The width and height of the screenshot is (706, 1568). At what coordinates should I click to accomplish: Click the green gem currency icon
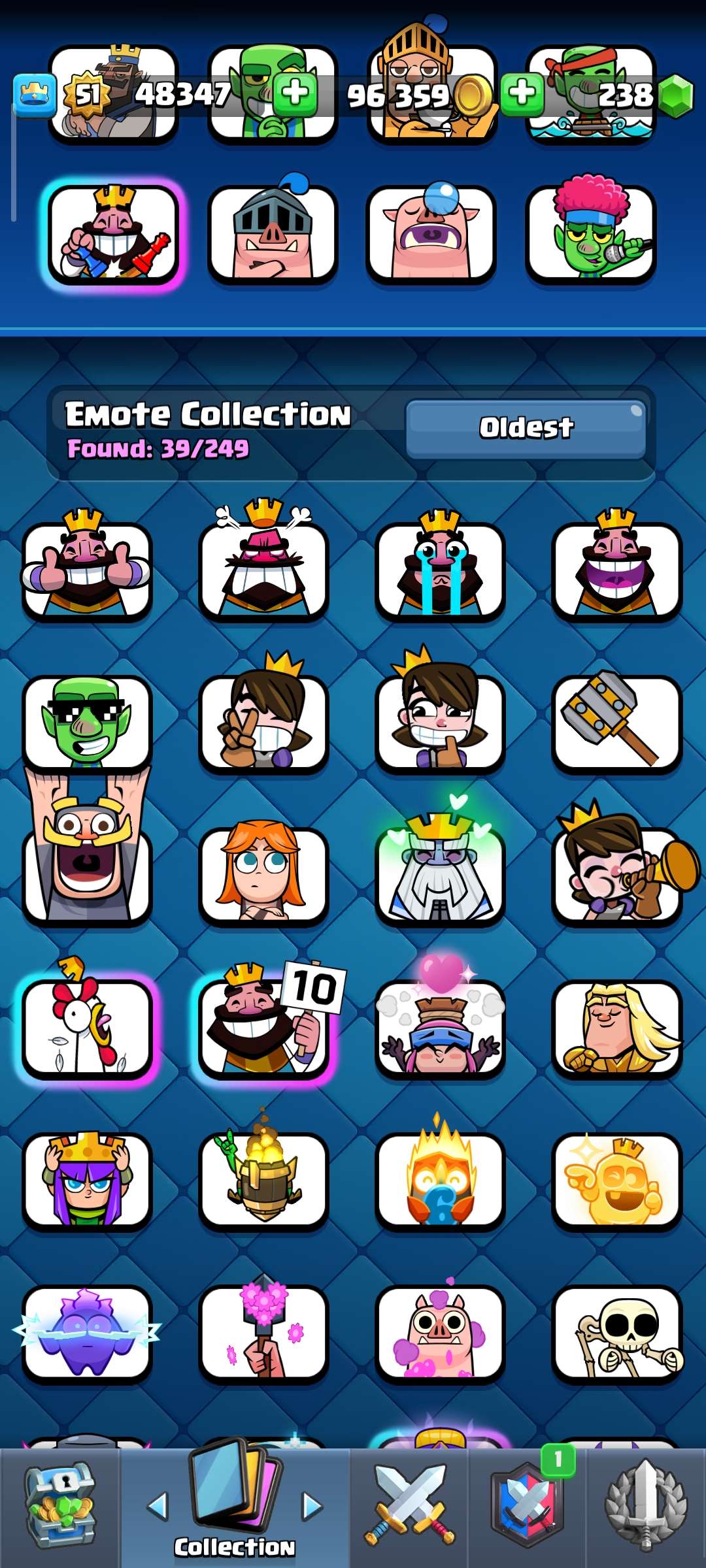(677, 97)
